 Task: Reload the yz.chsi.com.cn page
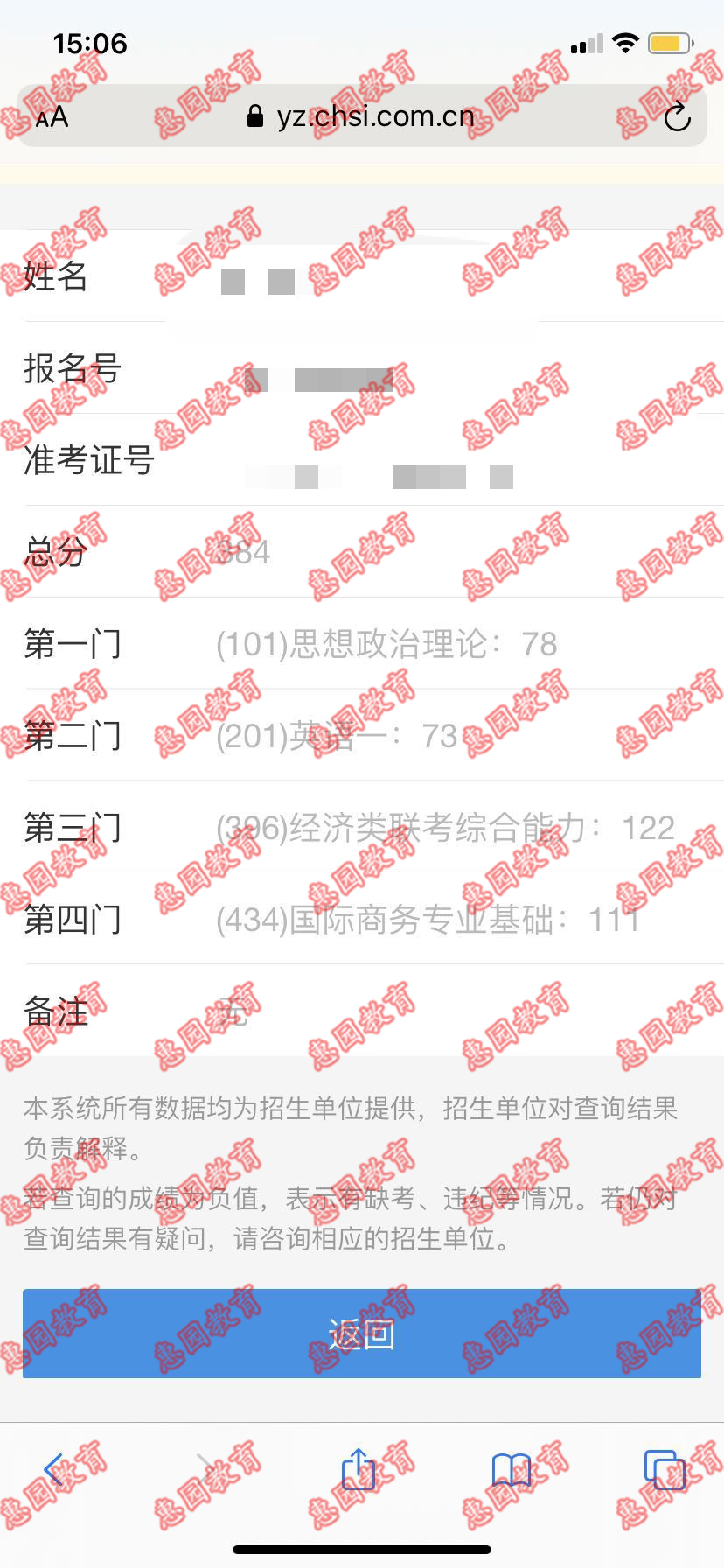(677, 117)
